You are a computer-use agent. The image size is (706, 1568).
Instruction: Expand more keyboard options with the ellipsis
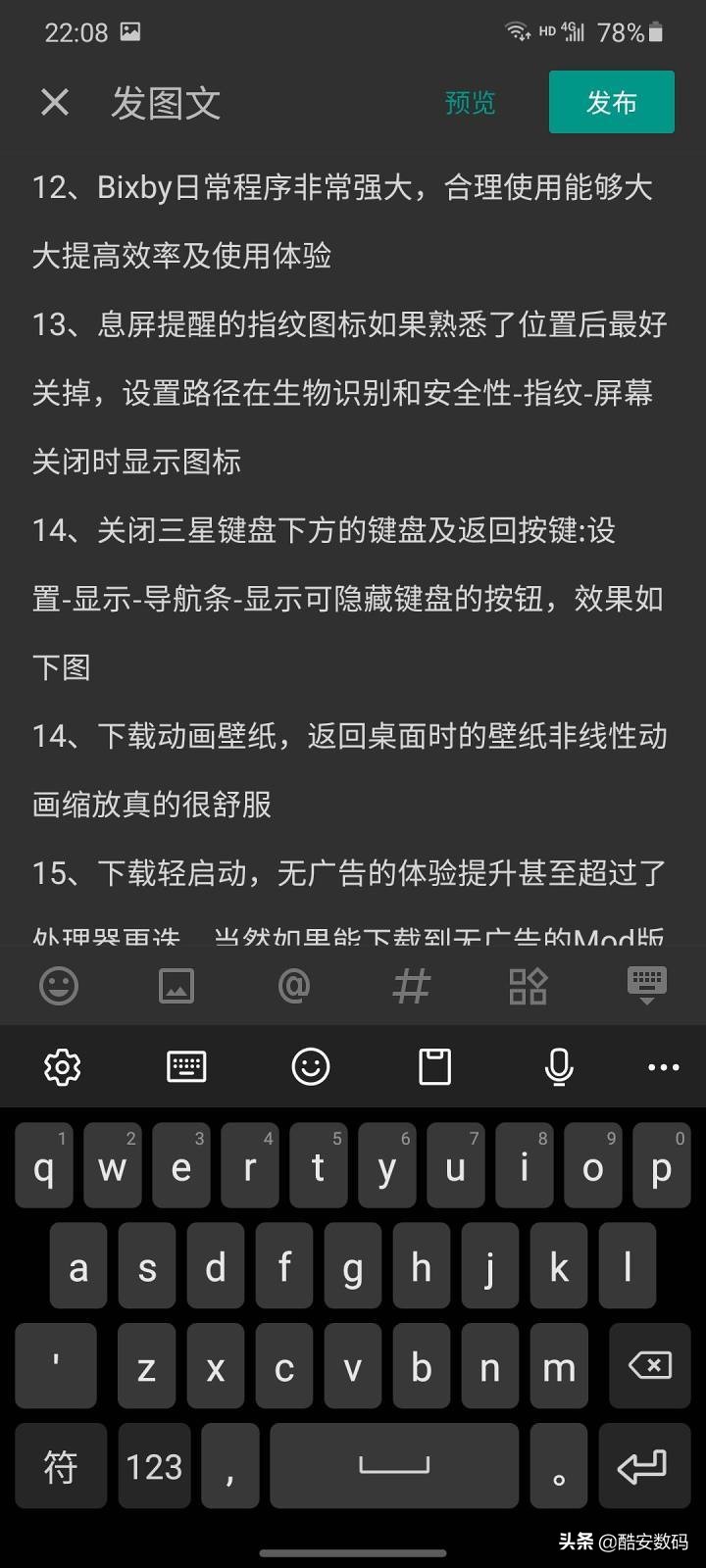point(663,1067)
